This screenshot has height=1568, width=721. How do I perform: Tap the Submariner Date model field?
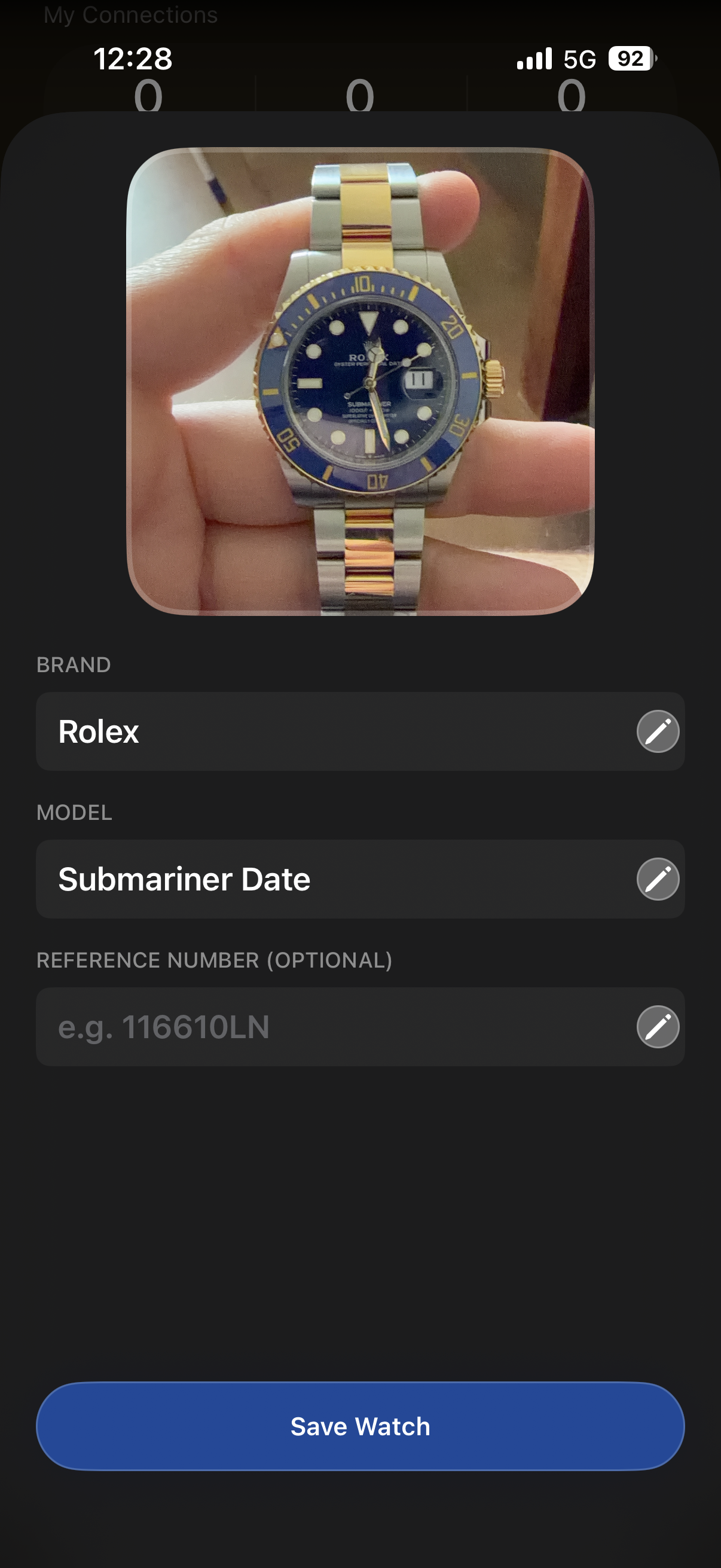tap(329, 879)
